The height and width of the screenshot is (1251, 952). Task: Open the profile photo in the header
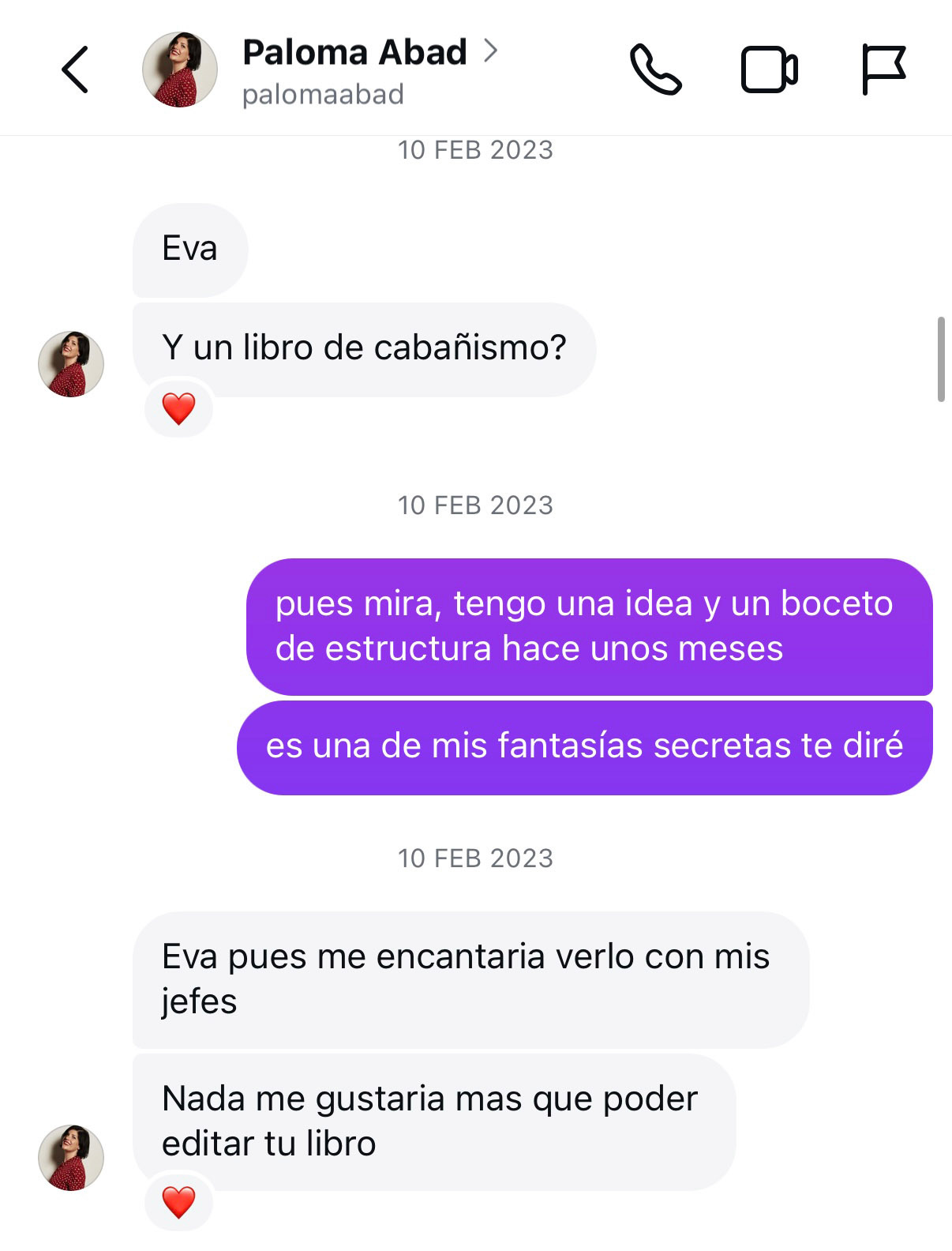(x=179, y=69)
